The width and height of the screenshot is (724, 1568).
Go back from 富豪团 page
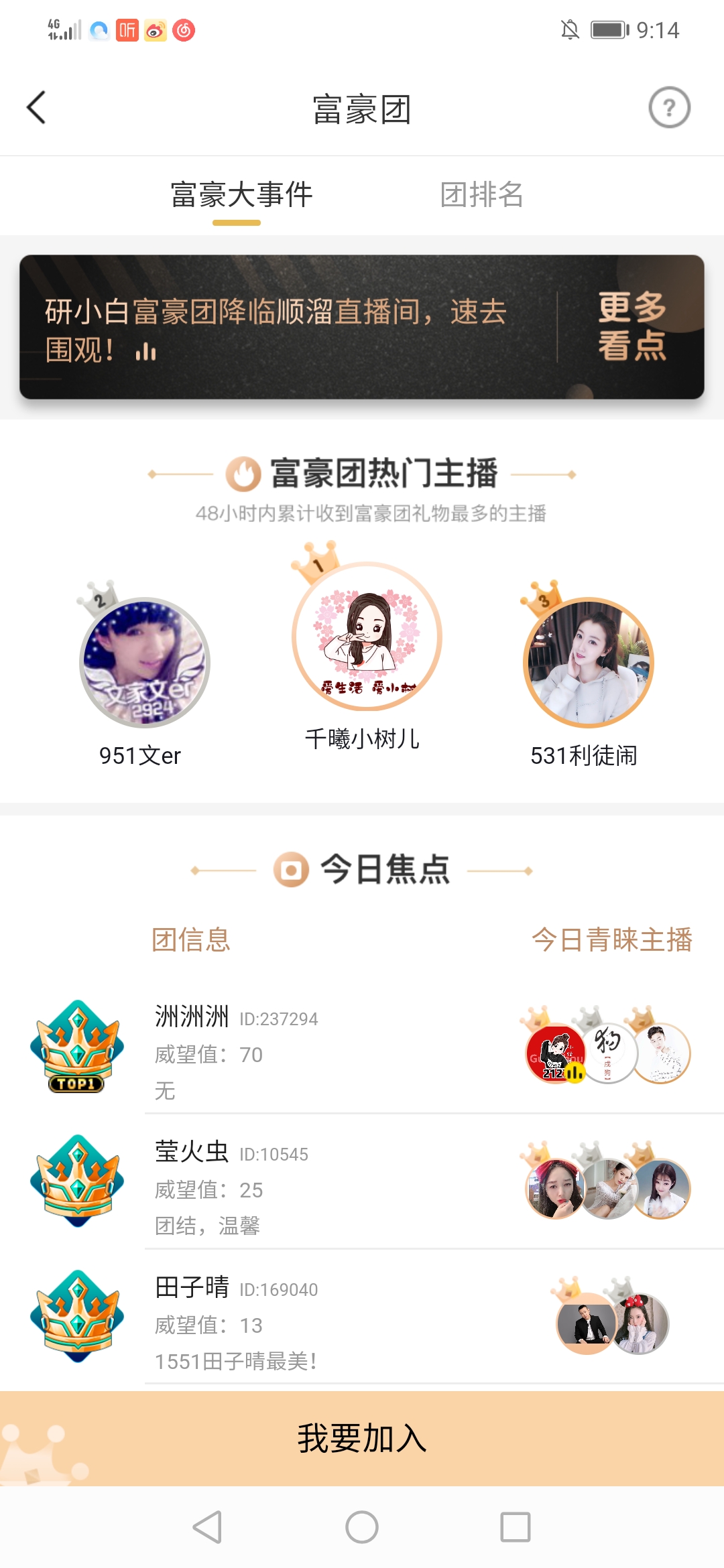tap(36, 108)
